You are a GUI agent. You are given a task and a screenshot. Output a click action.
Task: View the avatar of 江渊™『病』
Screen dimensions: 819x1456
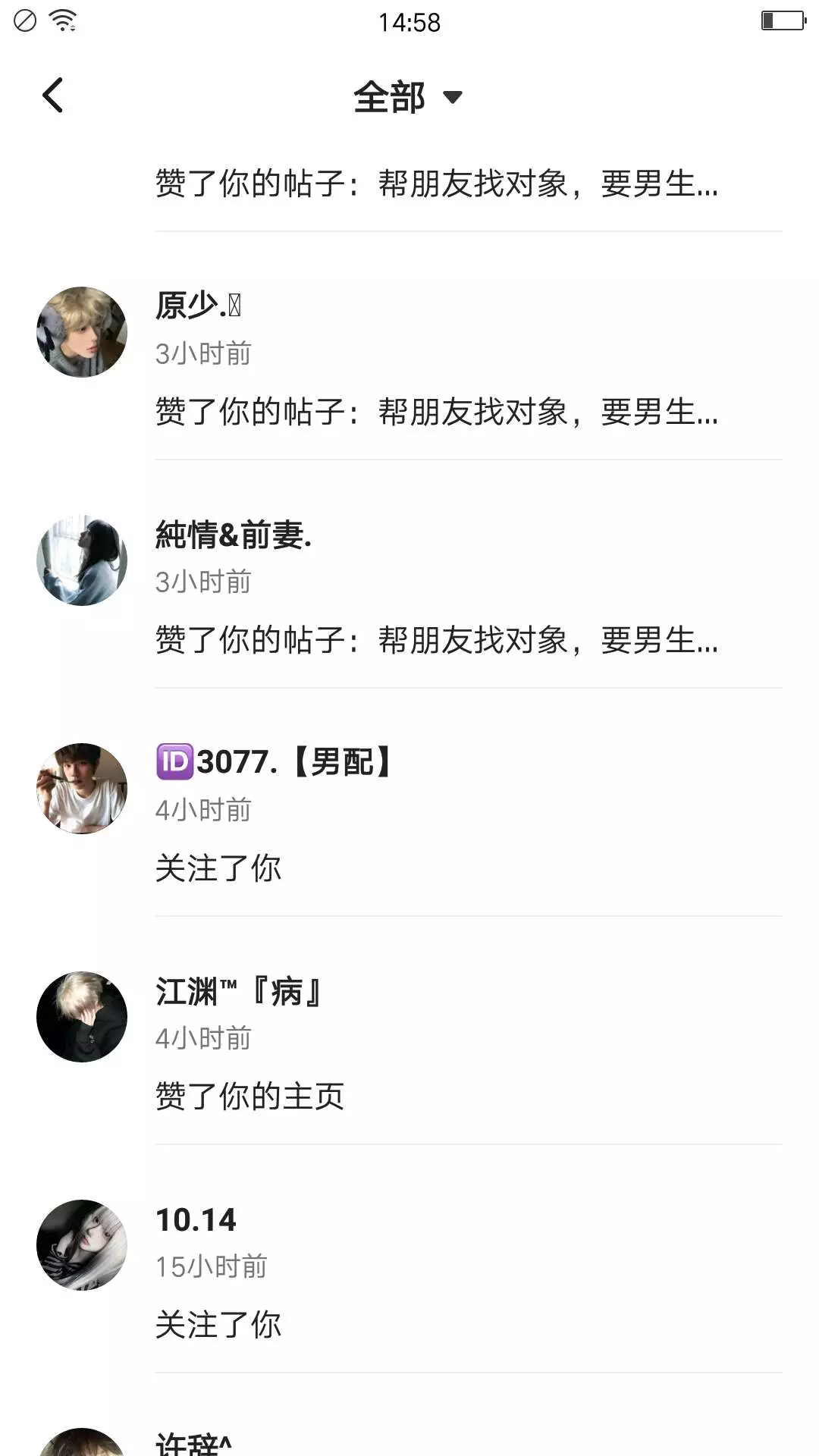[x=82, y=1017]
